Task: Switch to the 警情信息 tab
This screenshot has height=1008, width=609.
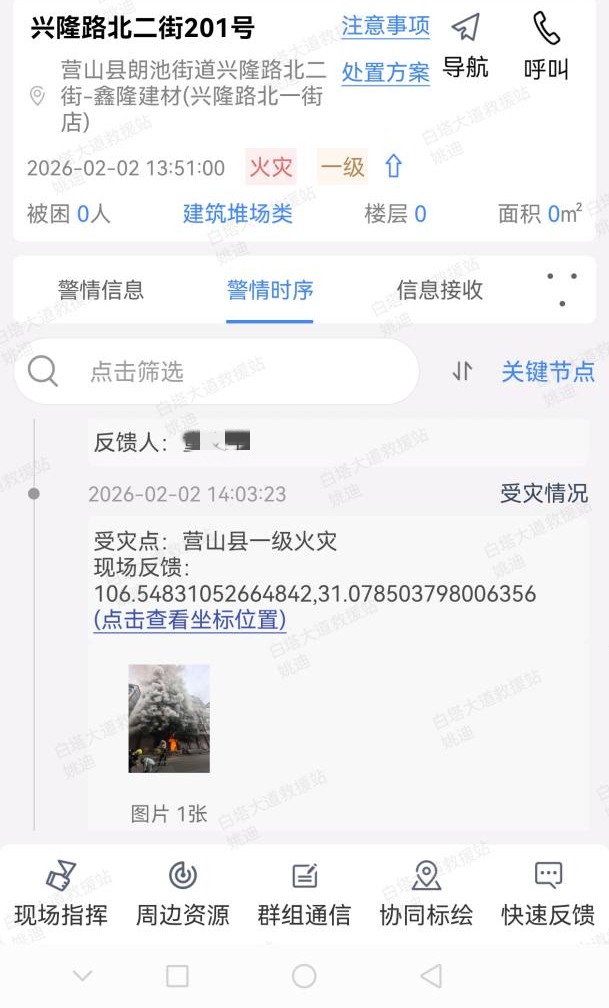Action: (101, 290)
